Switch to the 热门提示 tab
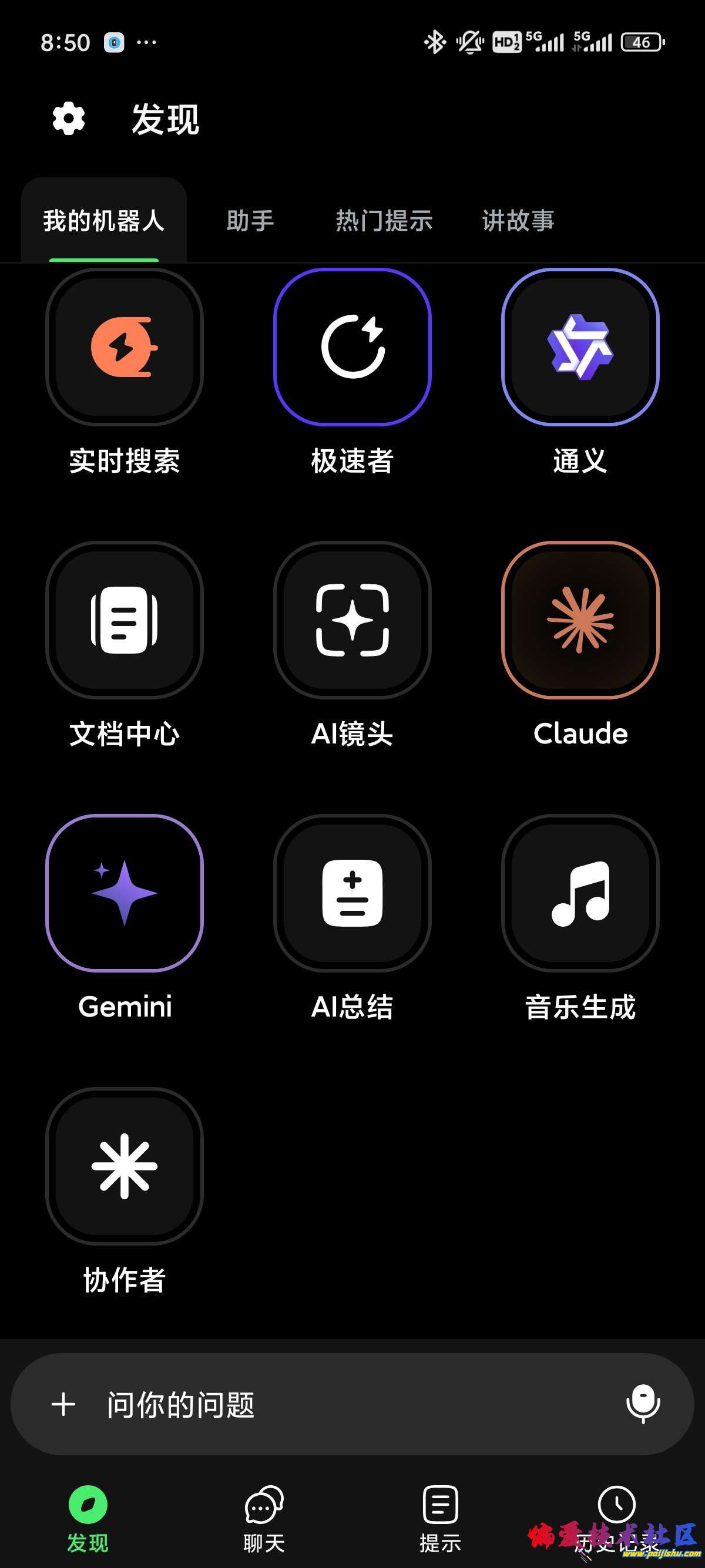The height and width of the screenshot is (1568, 705). click(x=384, y=220)
